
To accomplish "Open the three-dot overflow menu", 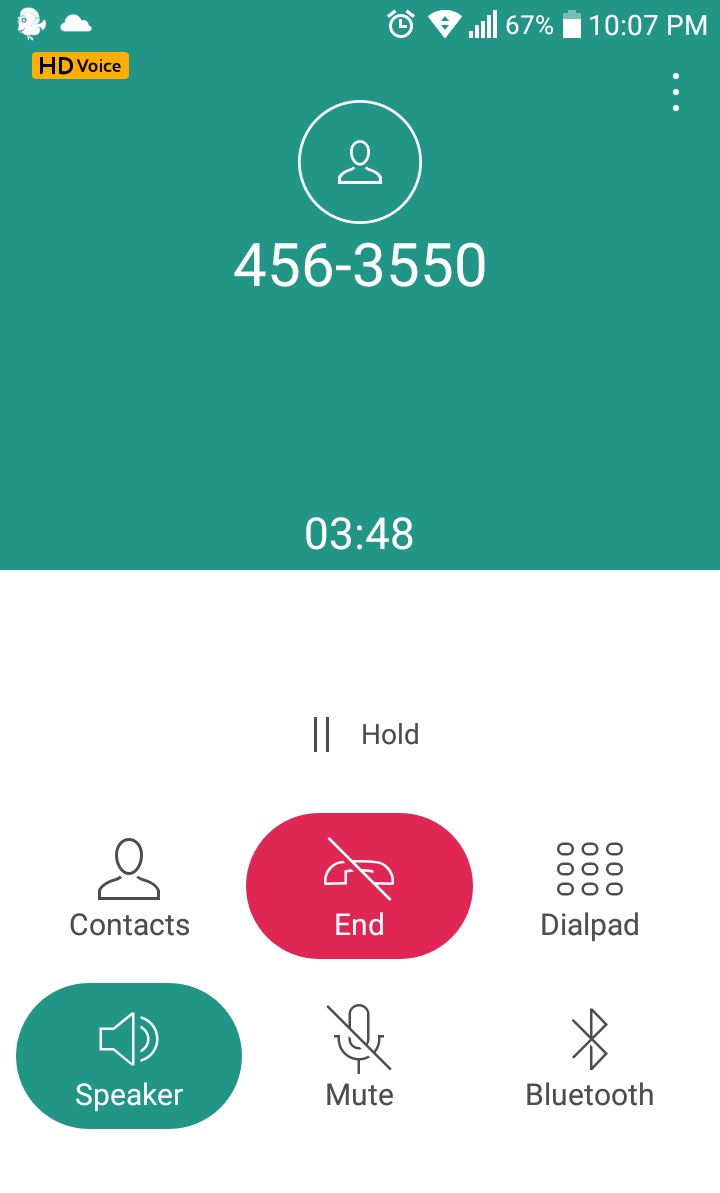I will click(x=675, y=92).
